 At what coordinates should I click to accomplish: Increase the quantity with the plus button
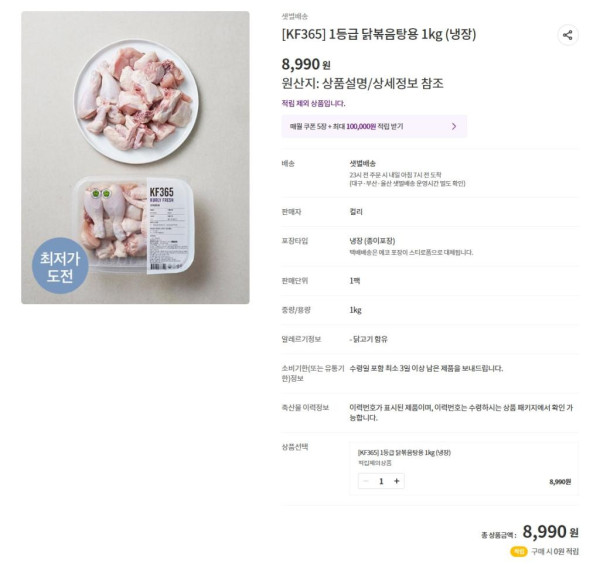pyautogui.click(x=397, y=481)
